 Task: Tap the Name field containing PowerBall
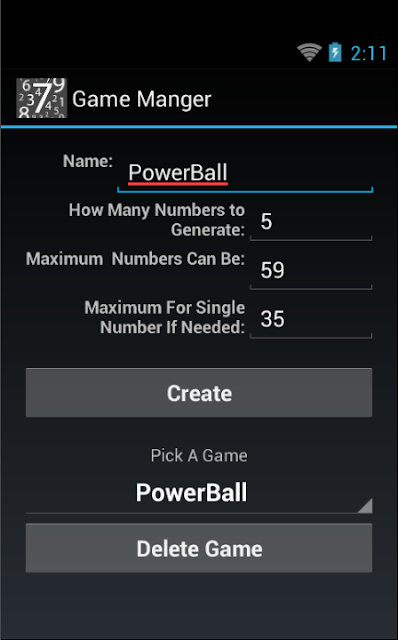pos(245,173)
